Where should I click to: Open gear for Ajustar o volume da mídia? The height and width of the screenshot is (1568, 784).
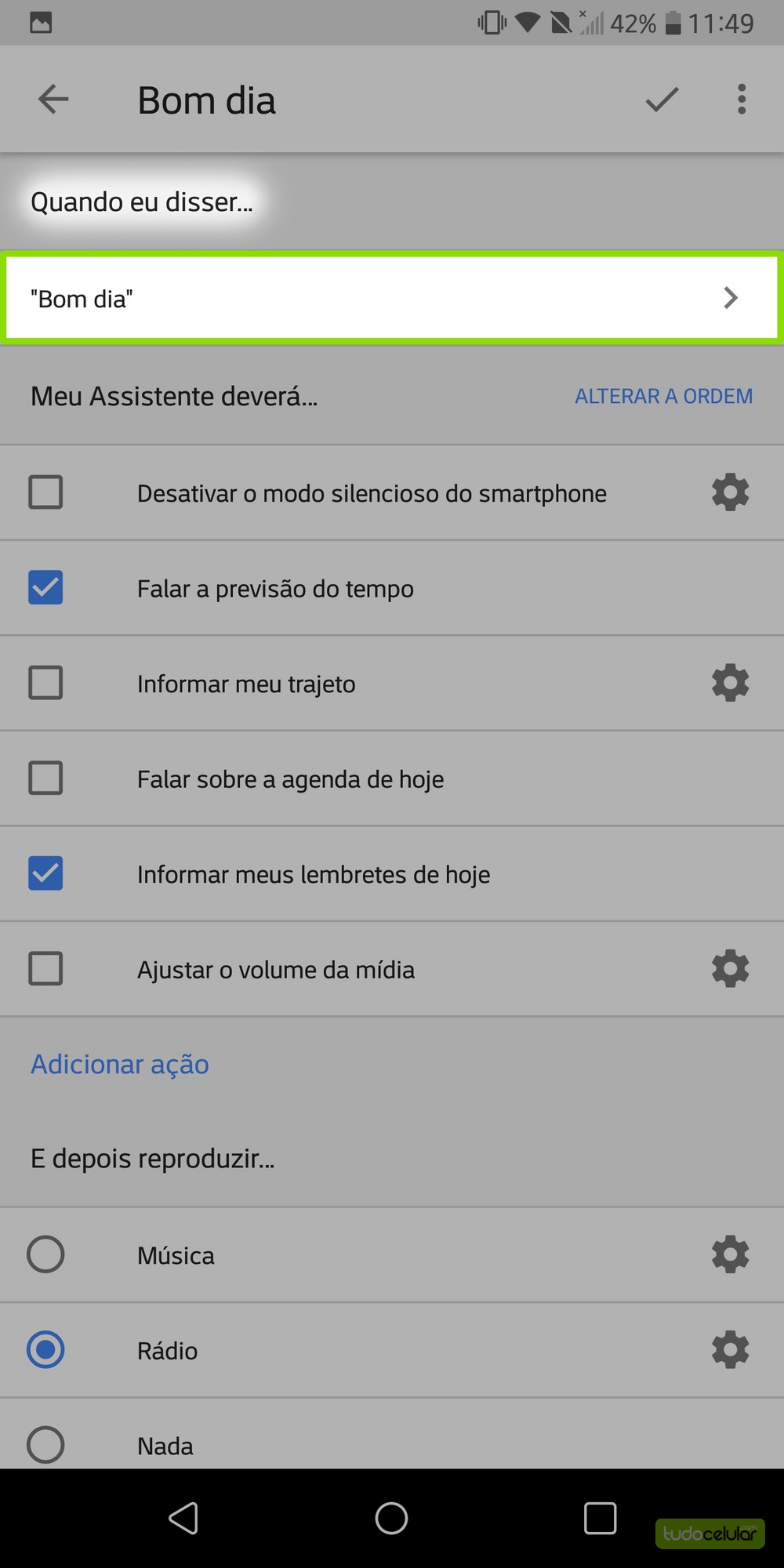pos(730,969)
